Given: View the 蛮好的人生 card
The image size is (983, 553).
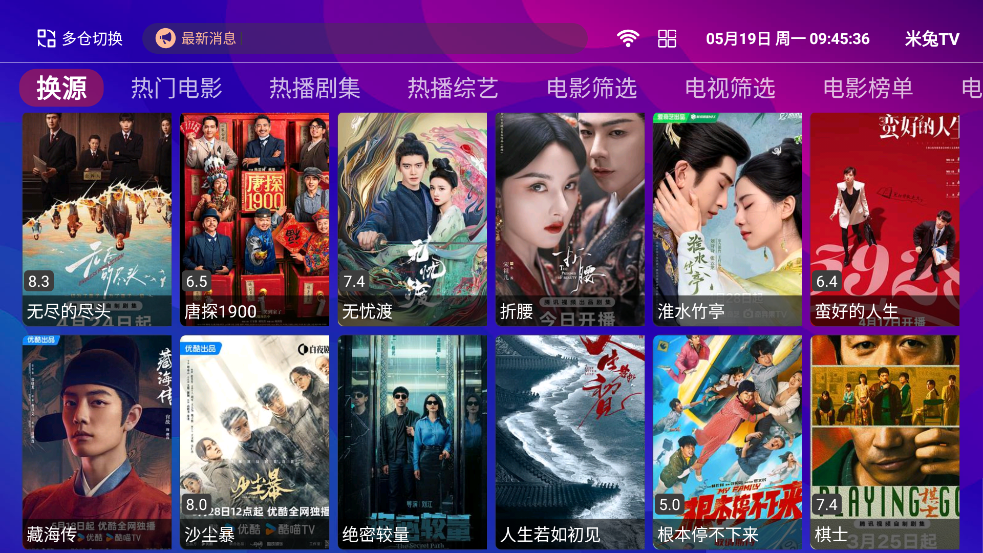Looking at the screenshot, I should click(885, 219).
